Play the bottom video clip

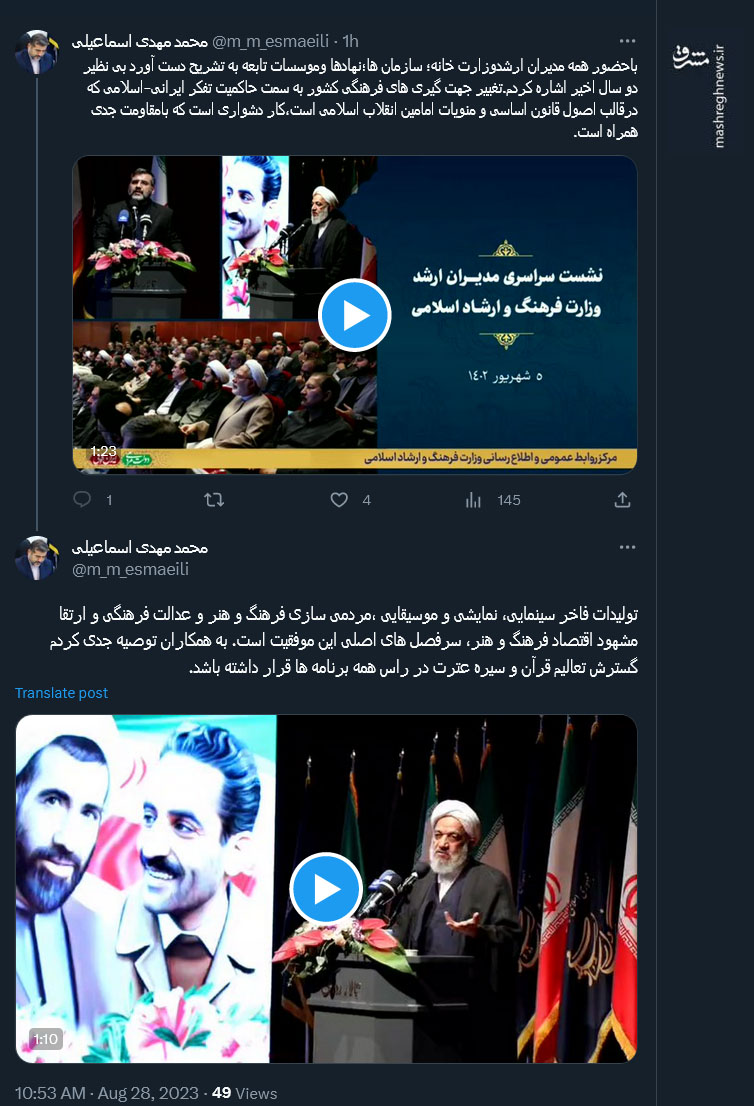pyautogui.click(x=325, y=888)
